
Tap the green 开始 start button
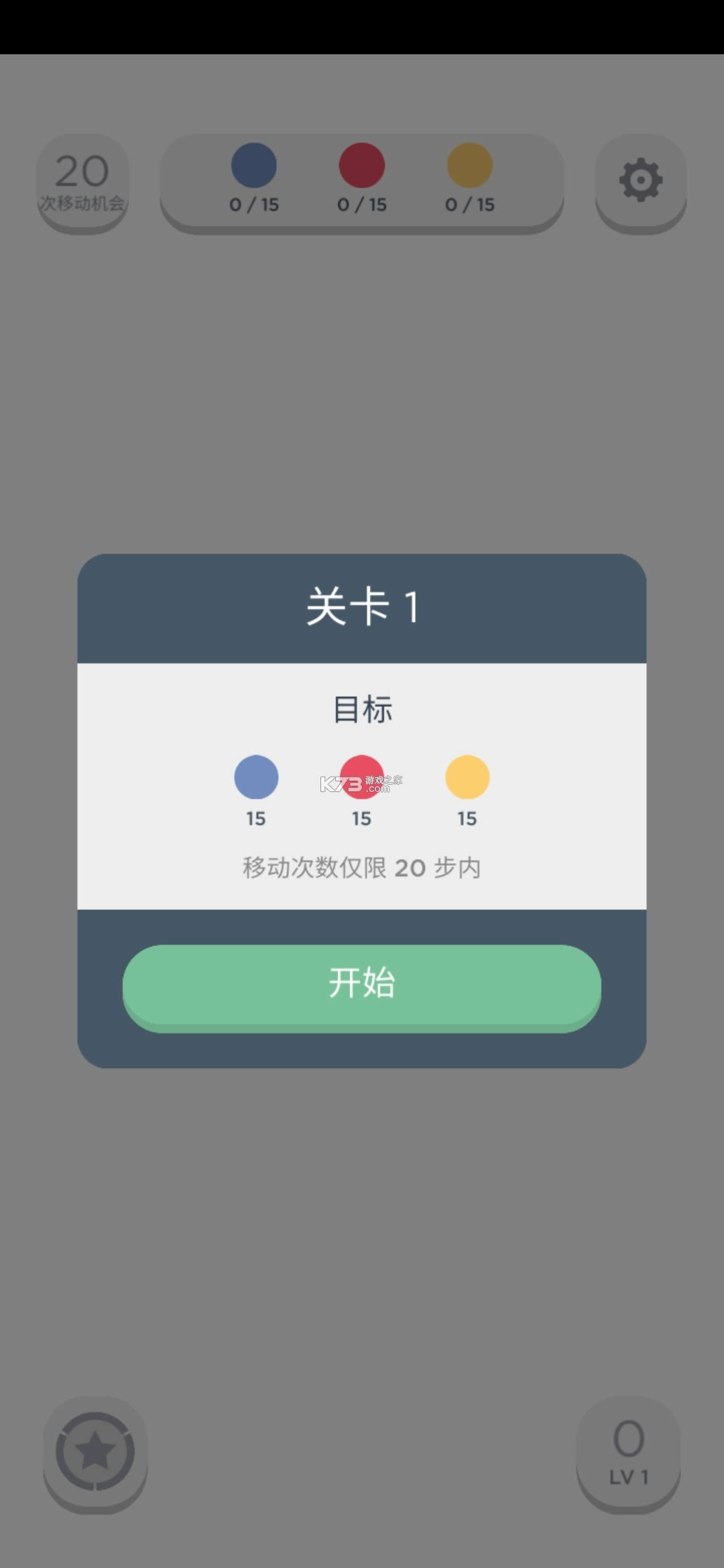(361, 985)
